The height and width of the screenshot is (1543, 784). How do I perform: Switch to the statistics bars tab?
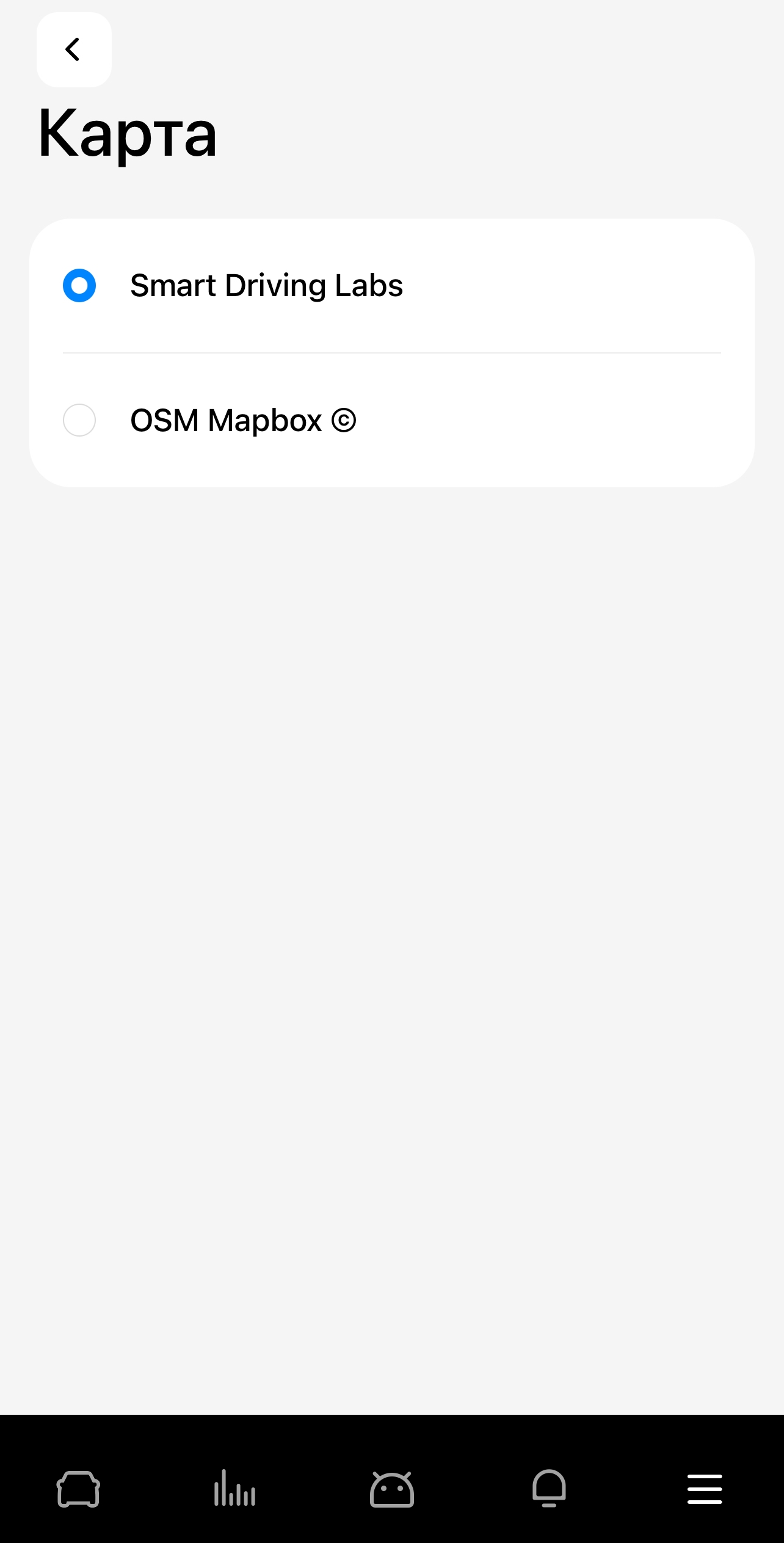pos(235,1489)
